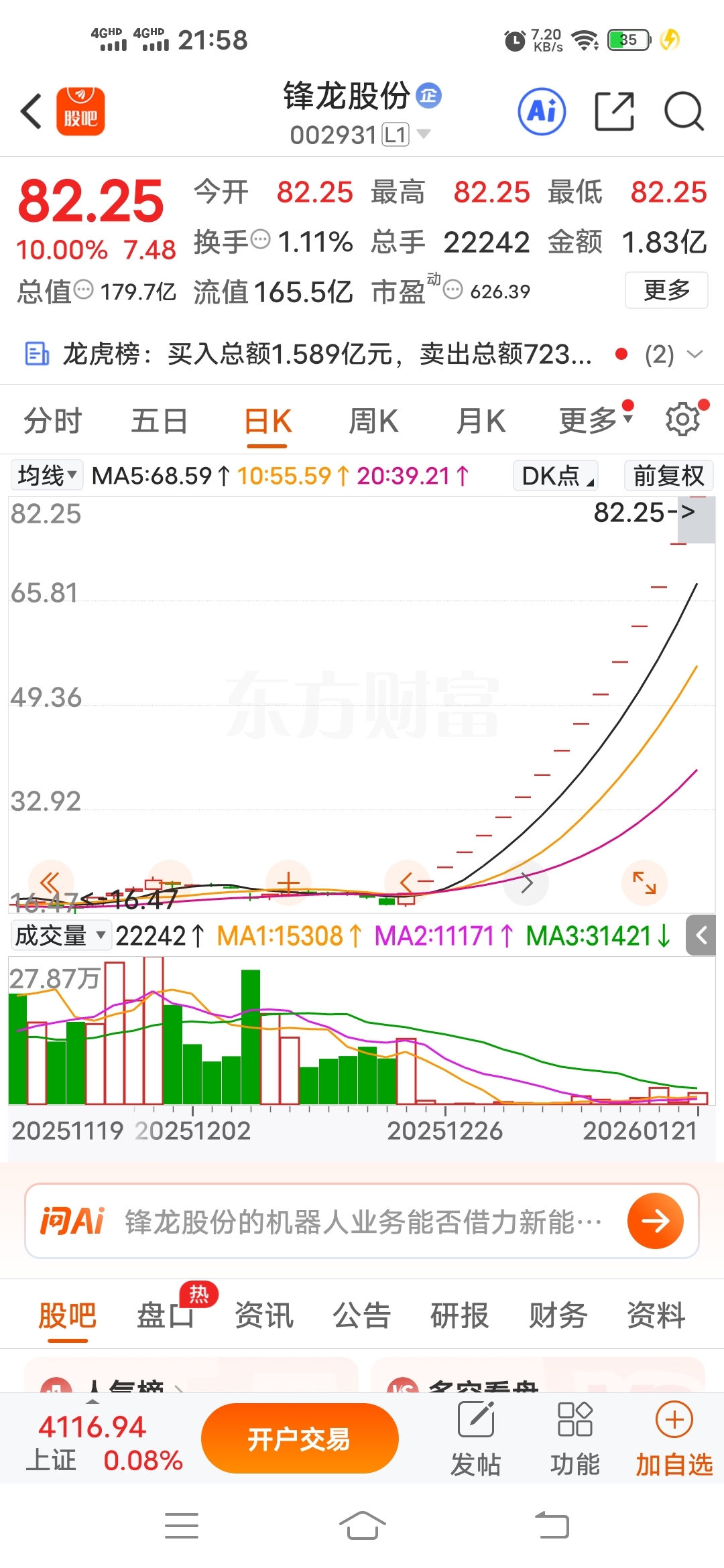Tap 开户交易 button
This screenshot has width=724, height=1568.
(x=300, y=1438)
